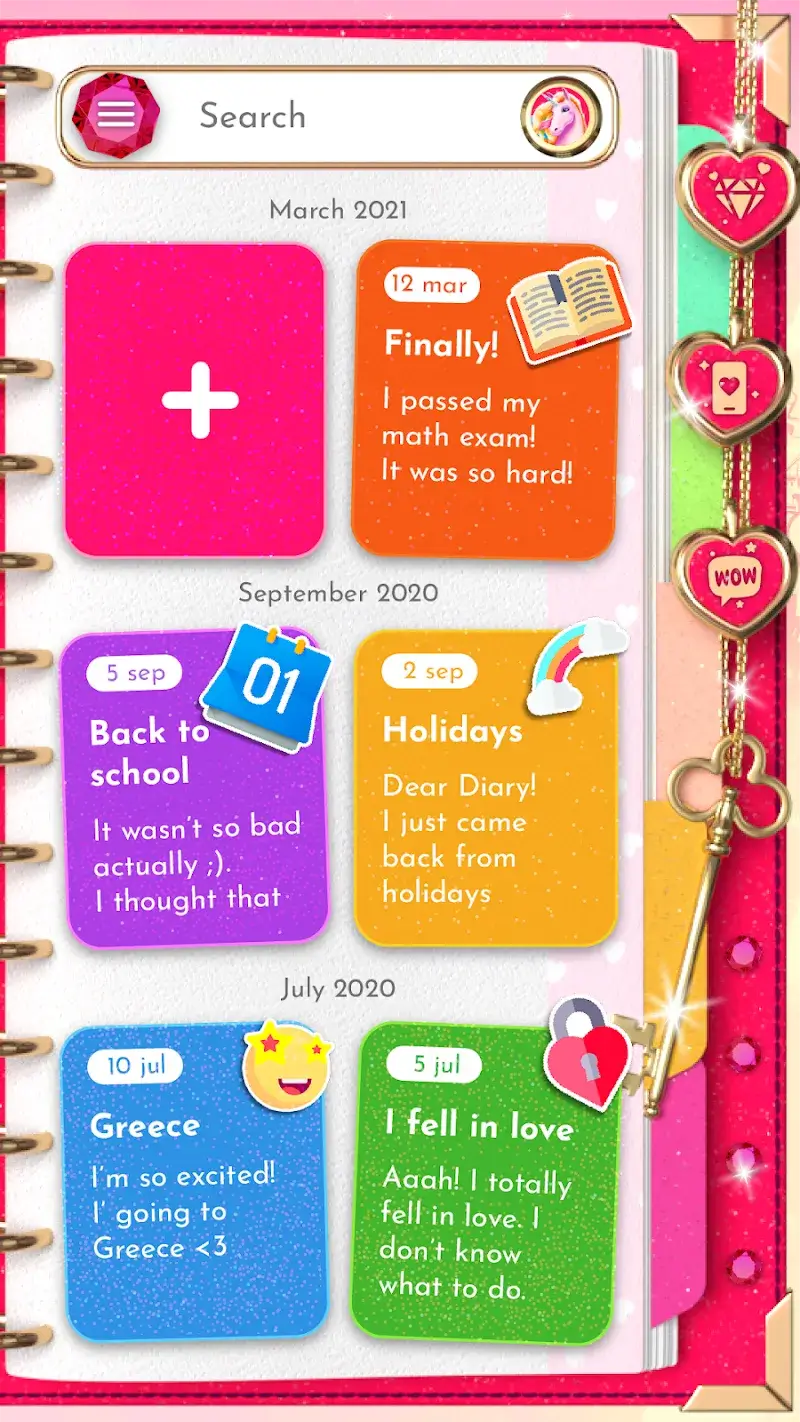Open the 'Finally!' entry from 12 mar
The image size is (800, 1422).
[482, 420]
